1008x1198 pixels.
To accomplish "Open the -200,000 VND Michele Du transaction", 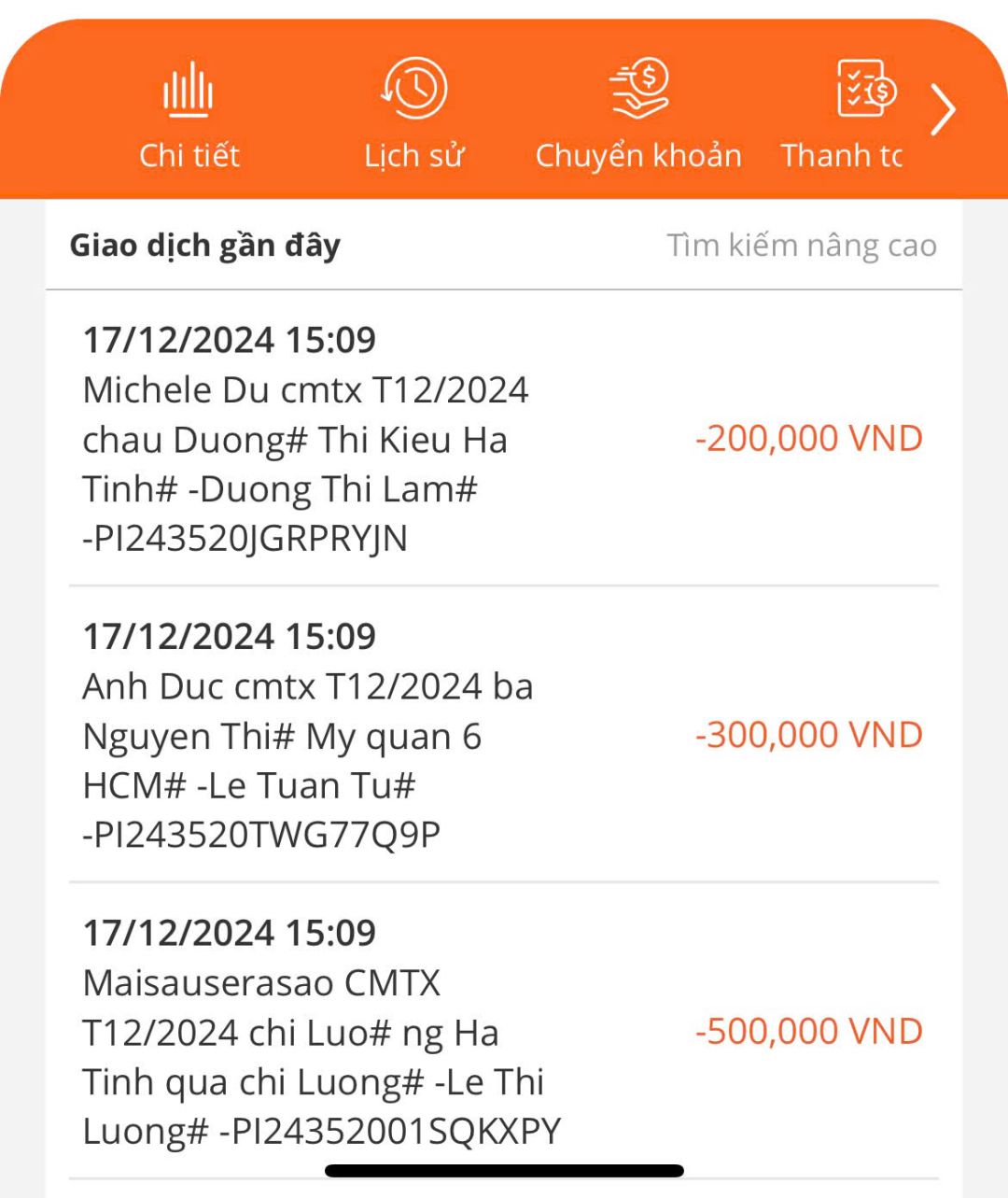I will pyautogui.click(x=504, y=439).
